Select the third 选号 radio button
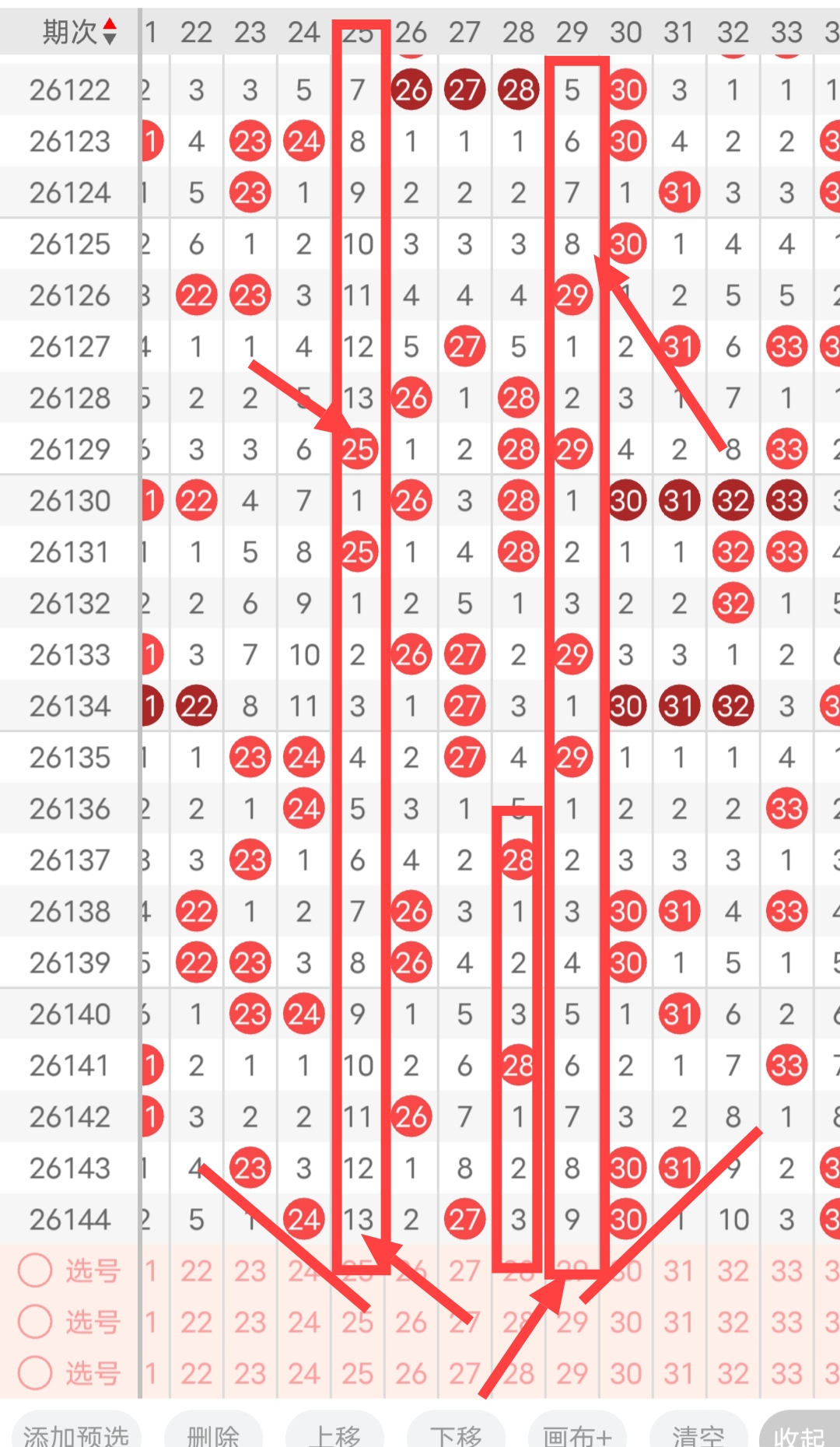The height and width of the screenshot is (1447, 840). point(35,1373)
